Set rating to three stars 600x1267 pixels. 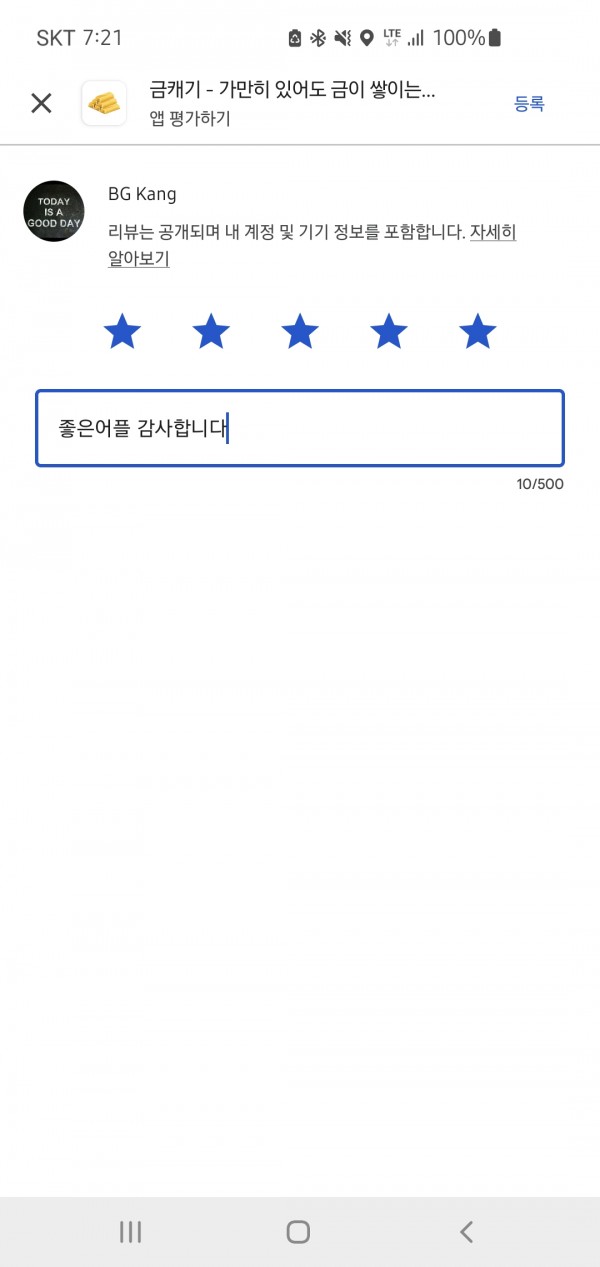pyautogui.click(x=300, y=331)
